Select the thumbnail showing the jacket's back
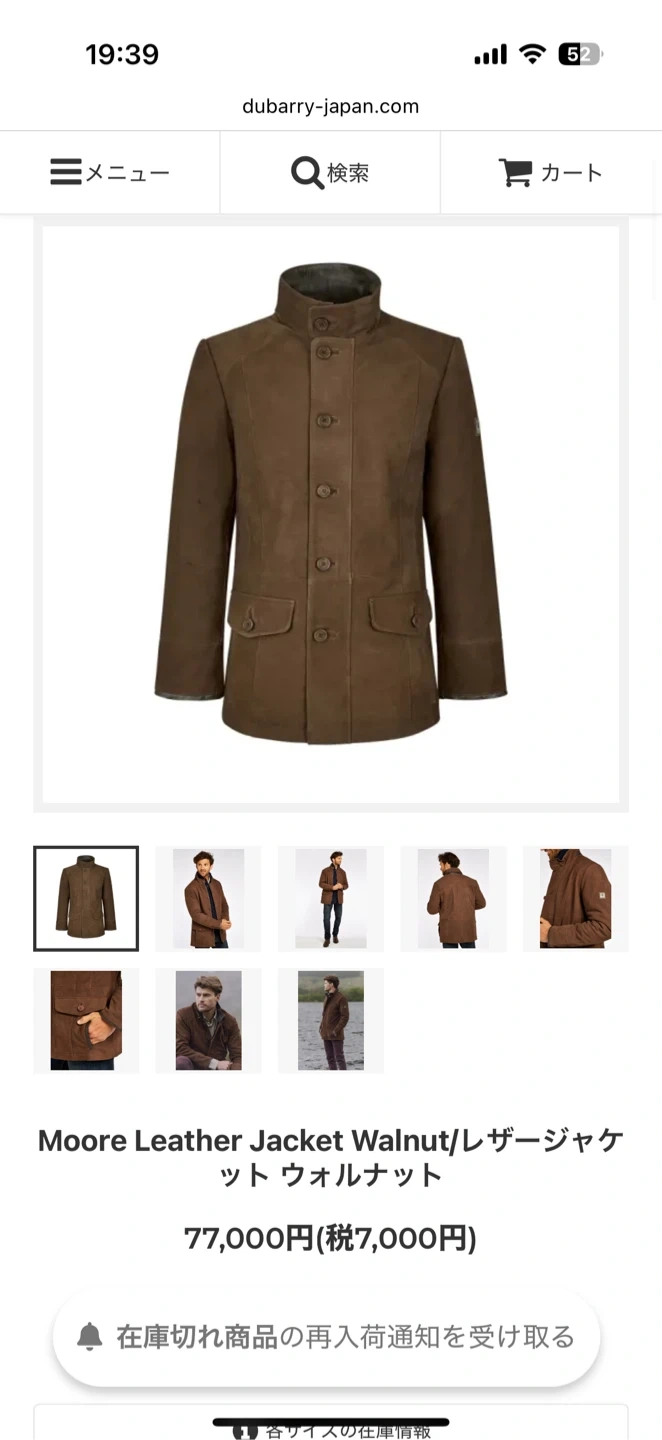Screen dimensions: 662x1440 (x=453, y=898)
